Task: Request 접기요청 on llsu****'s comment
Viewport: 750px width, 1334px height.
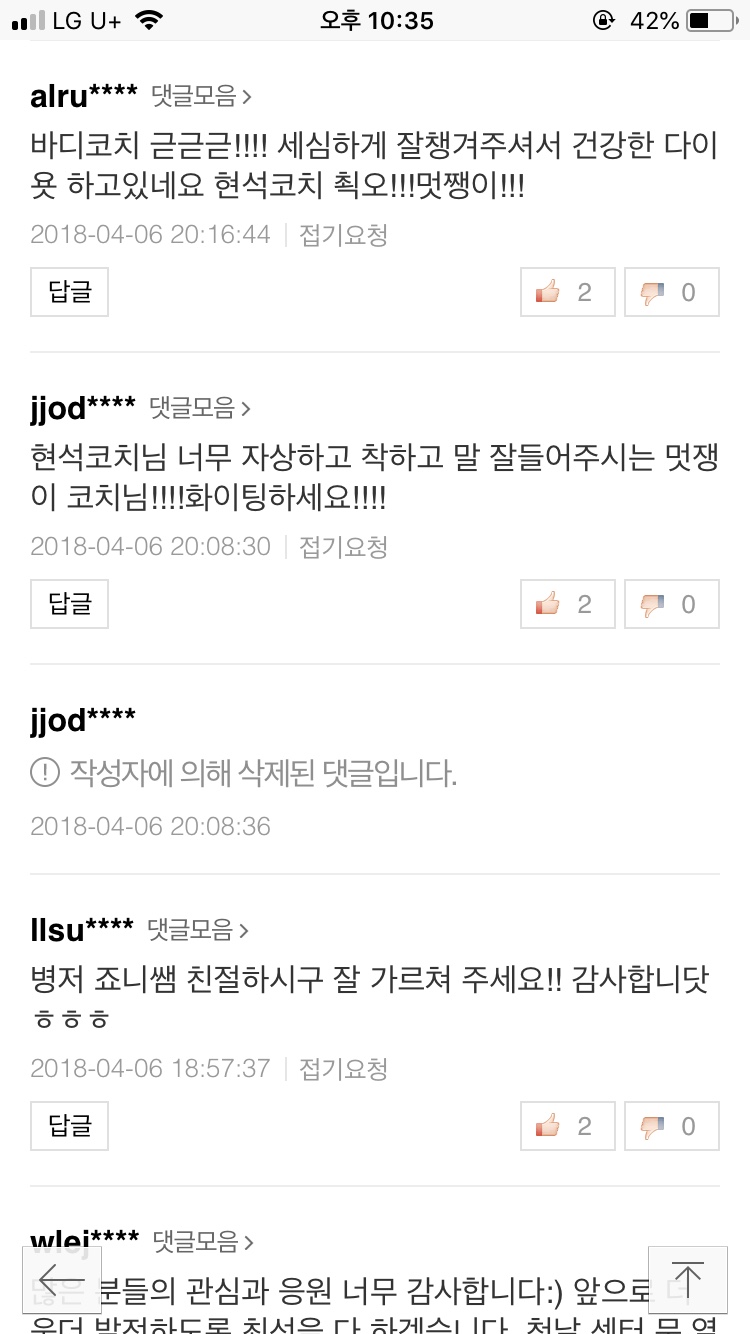Action: (343, 1069)
